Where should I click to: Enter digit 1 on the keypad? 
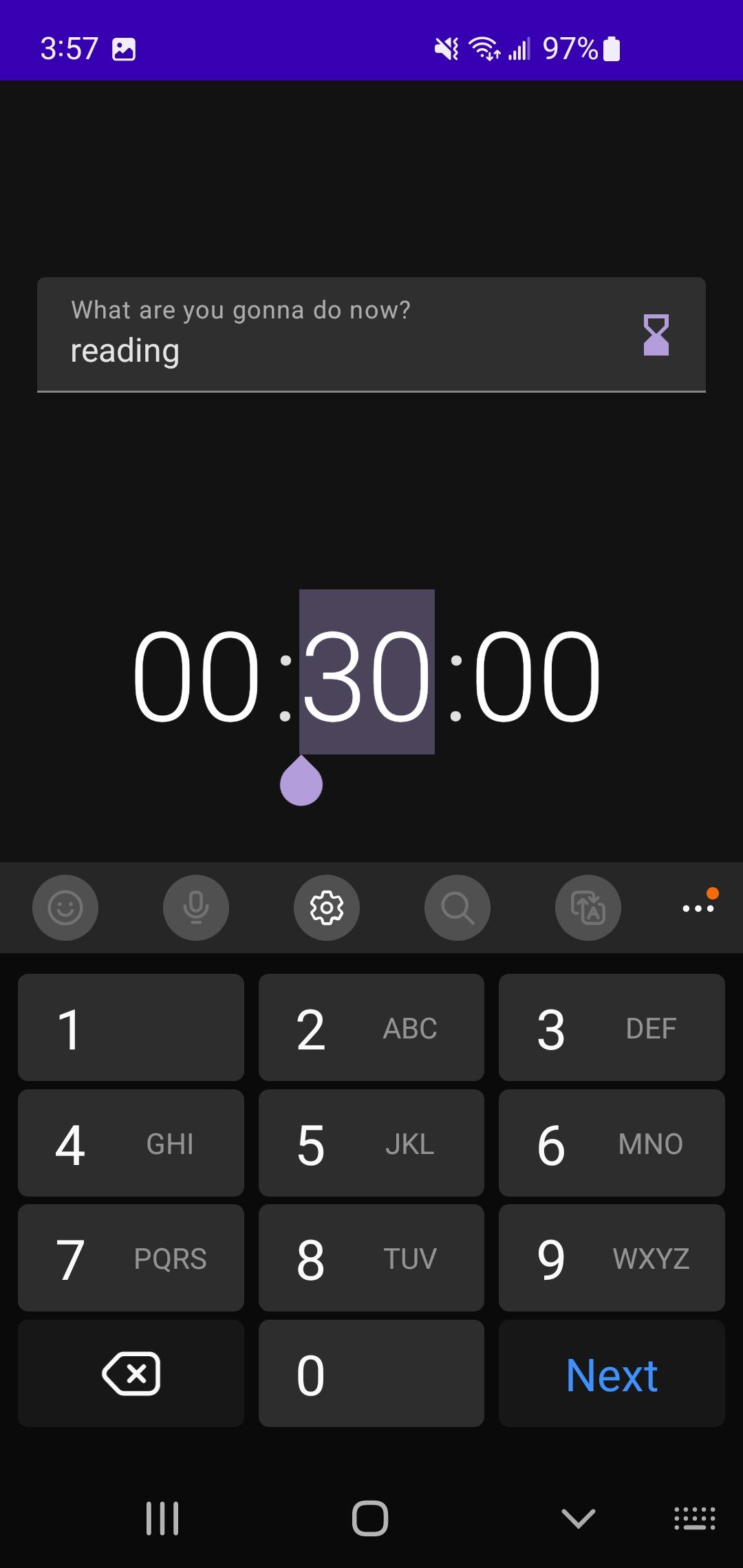click(131, 1028)
